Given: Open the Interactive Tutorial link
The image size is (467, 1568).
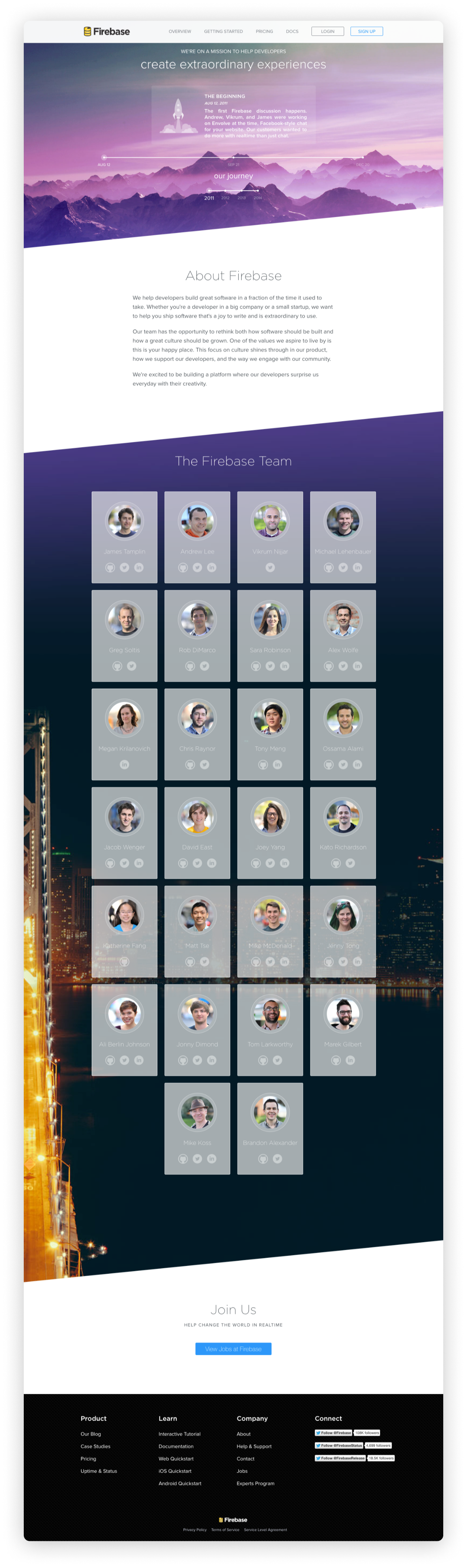Looking at the screenshot, I should (180, 1434).
